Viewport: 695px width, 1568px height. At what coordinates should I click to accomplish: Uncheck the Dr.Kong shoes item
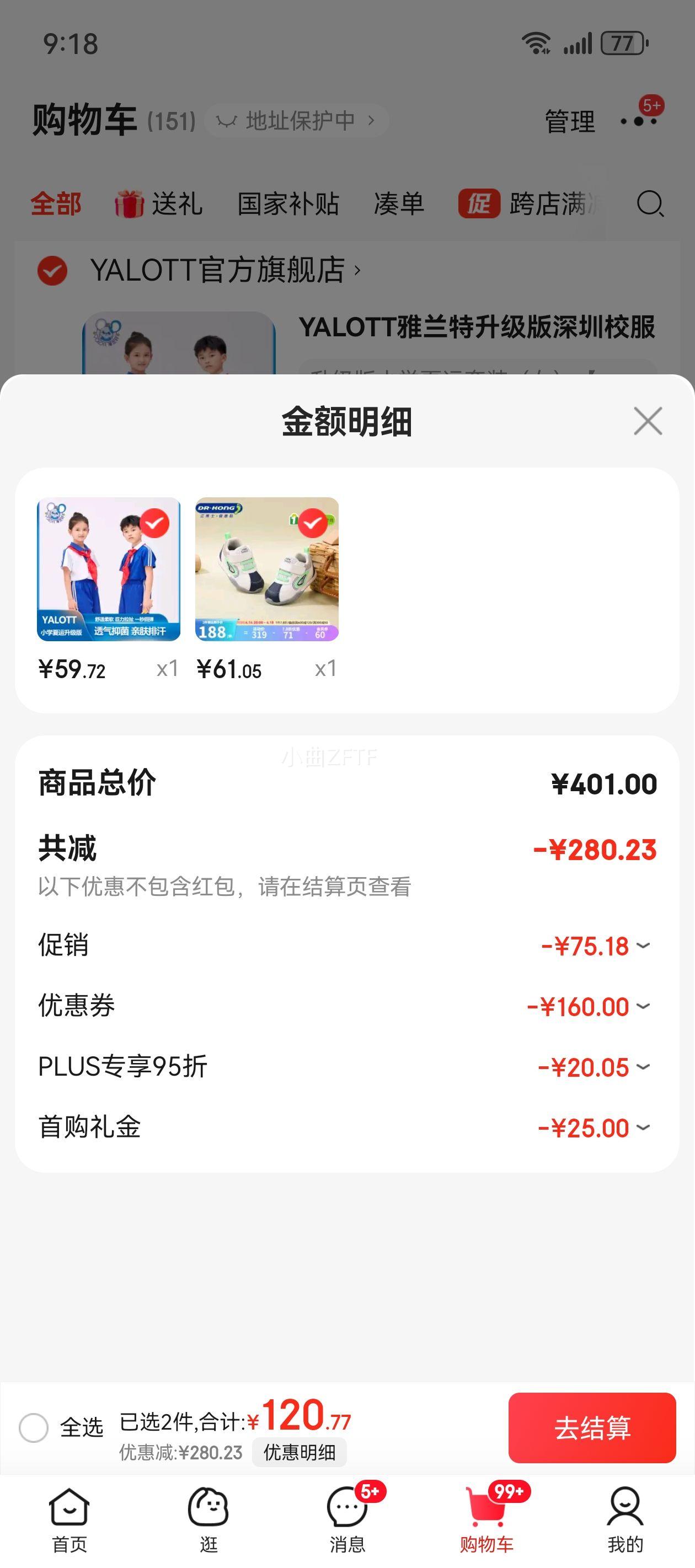point(313,523)
